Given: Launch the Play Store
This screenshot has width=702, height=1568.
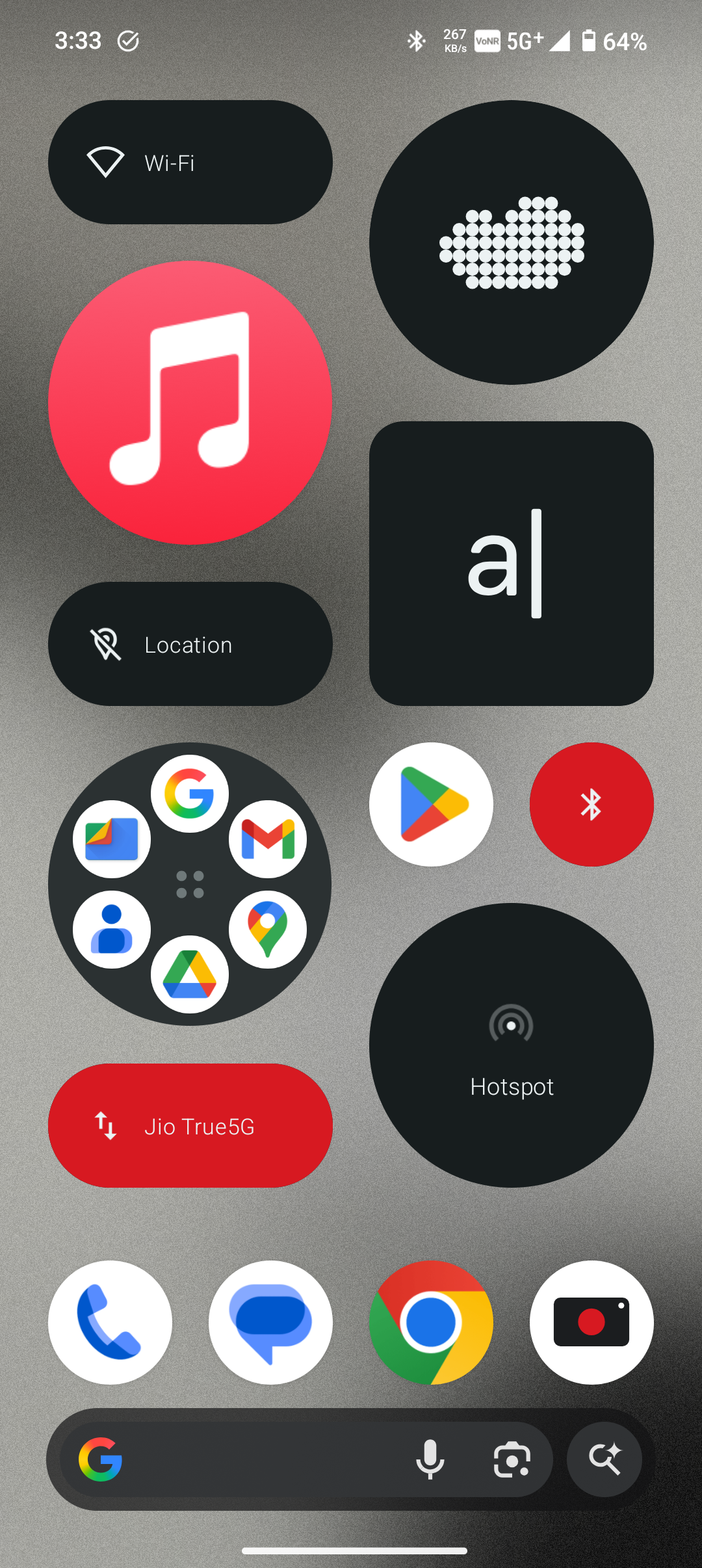Looking at the screenshot, I should tap(431, 804).
